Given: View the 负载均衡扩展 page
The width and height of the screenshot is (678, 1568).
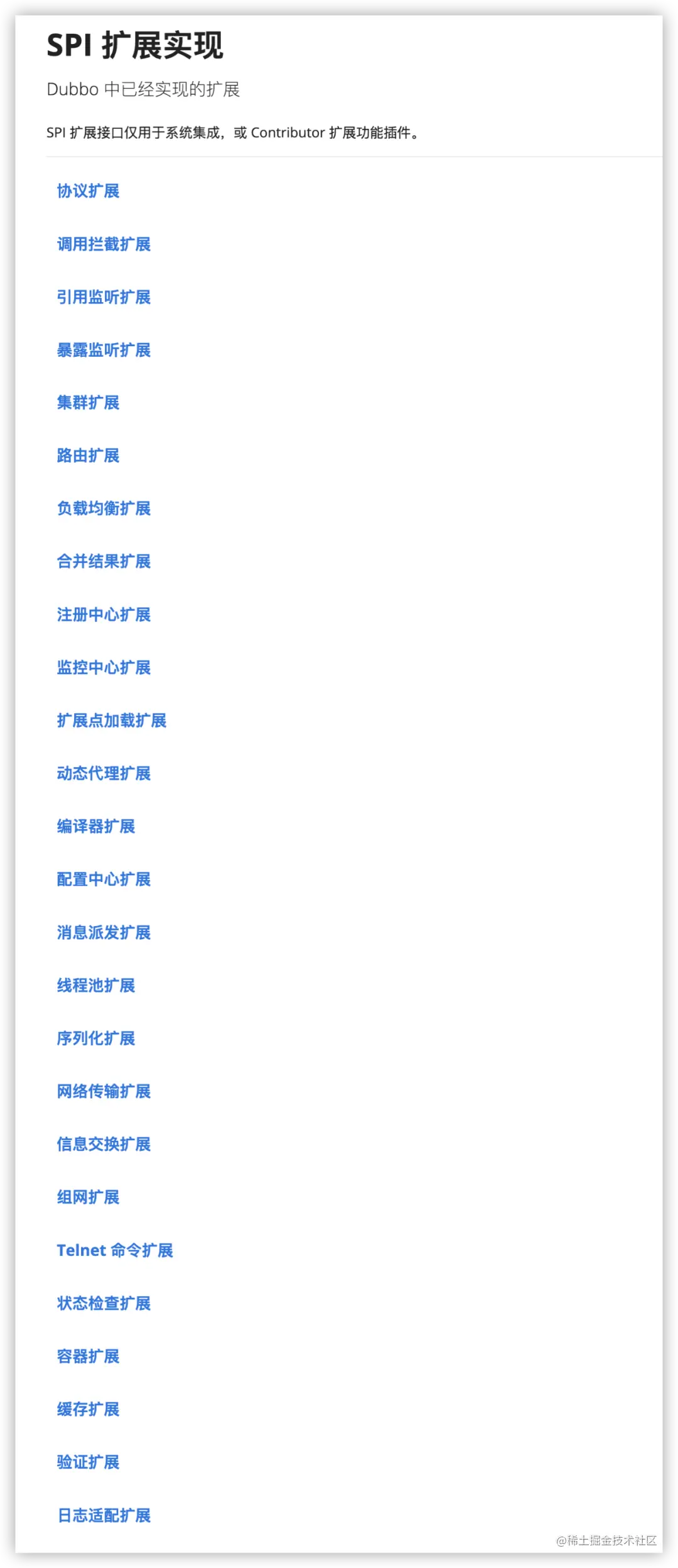Looking at the screenshot, I should [x=104, y=508].
